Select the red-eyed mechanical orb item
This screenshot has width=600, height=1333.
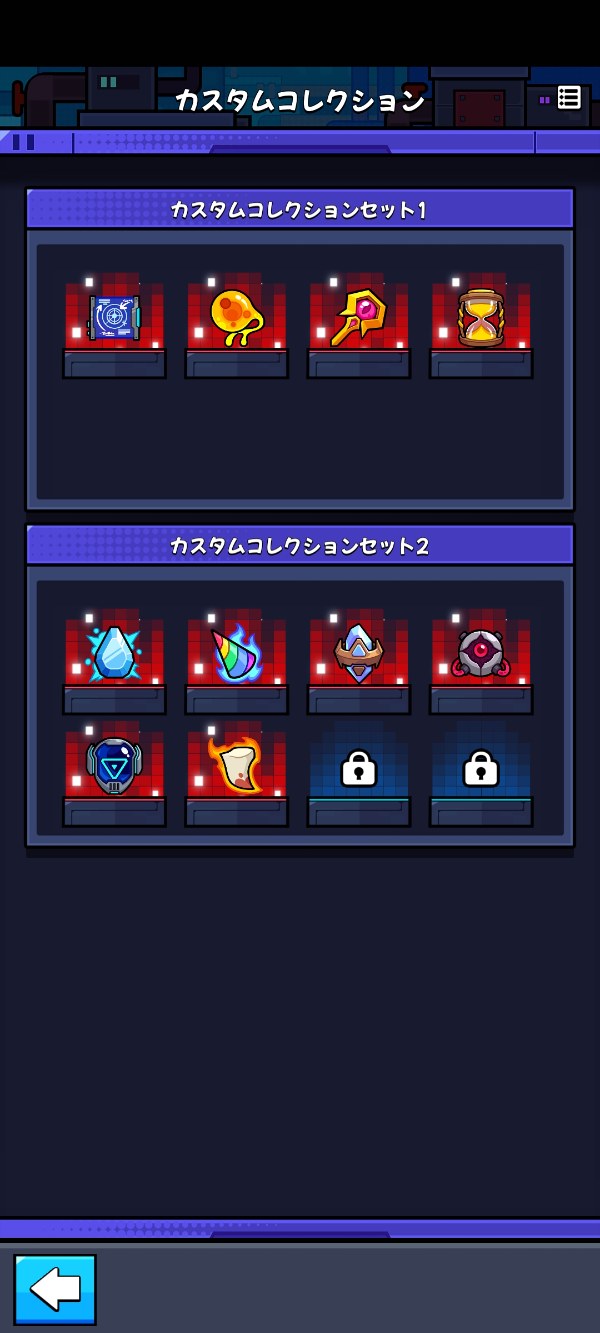pos(480,655)
